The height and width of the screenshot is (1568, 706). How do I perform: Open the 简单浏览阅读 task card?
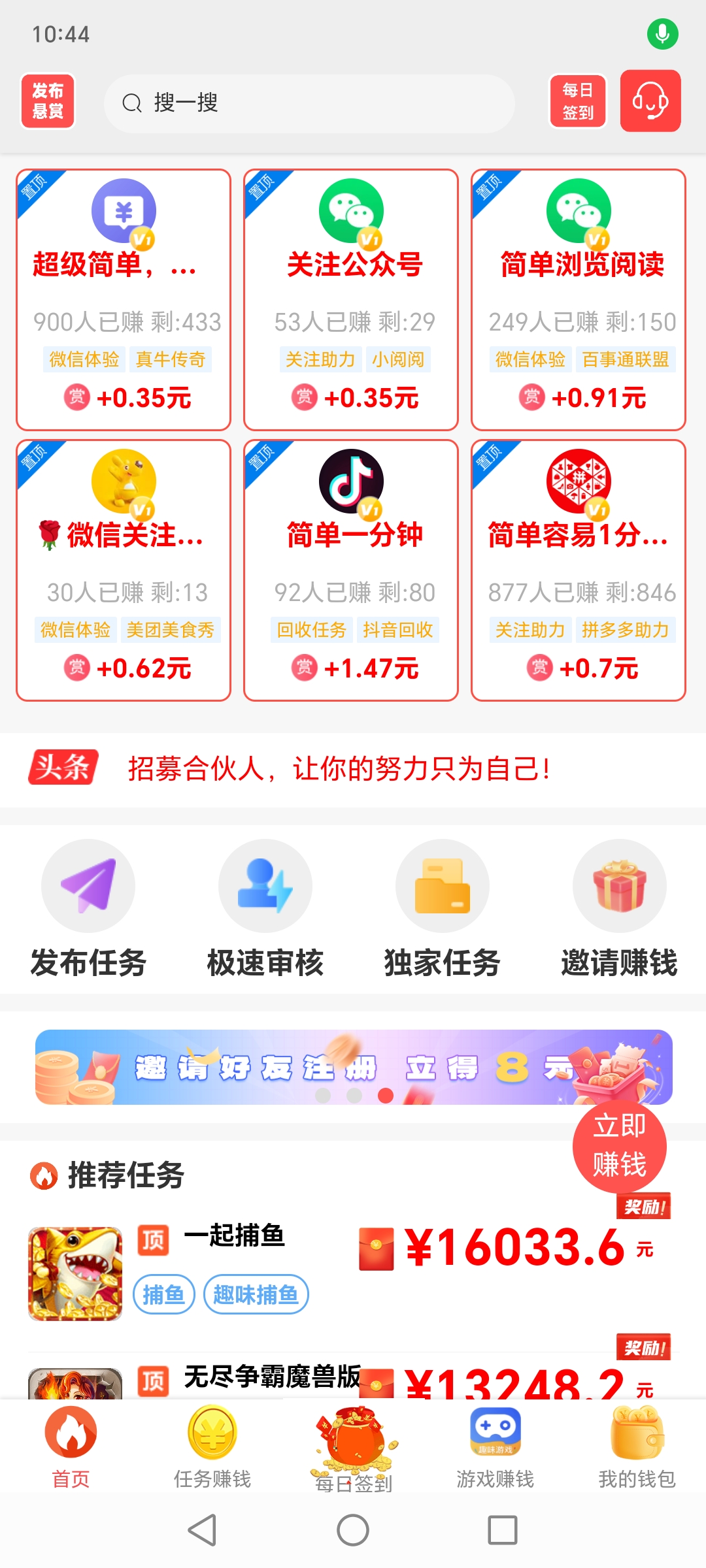pos(579,300)
